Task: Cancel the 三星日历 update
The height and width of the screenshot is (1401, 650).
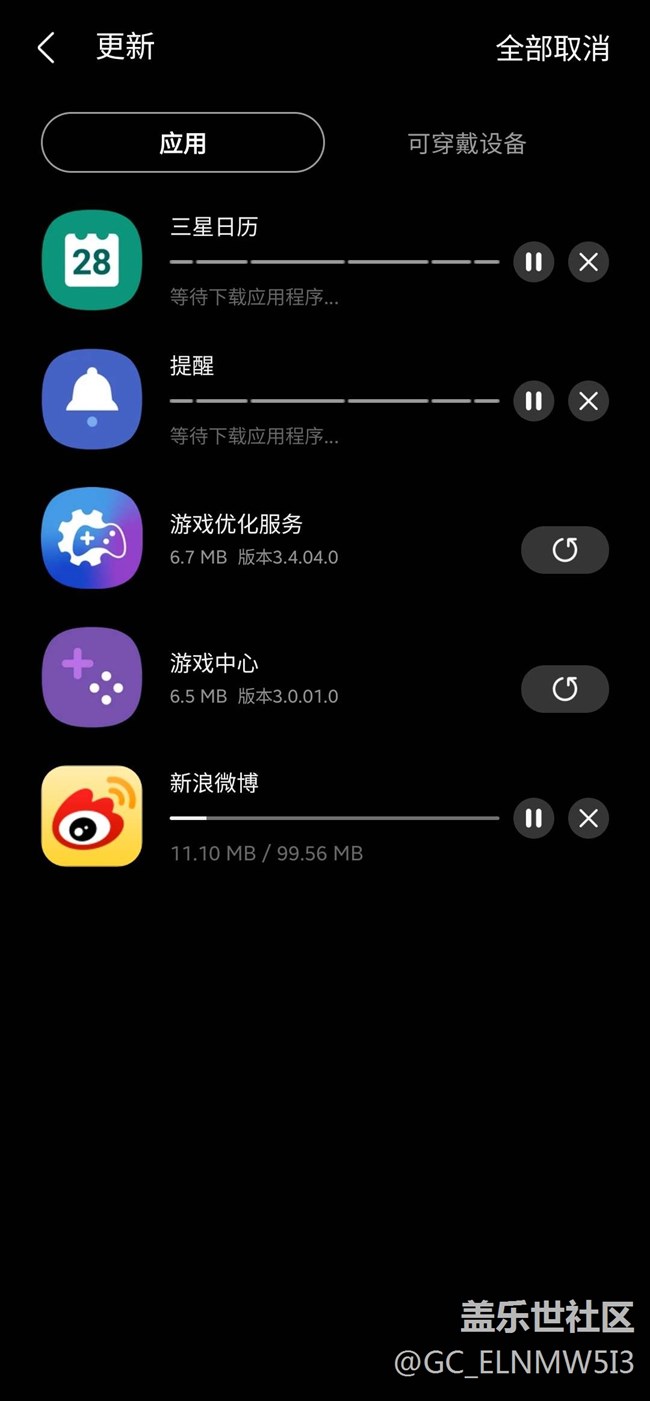Action: pos(588,262)
